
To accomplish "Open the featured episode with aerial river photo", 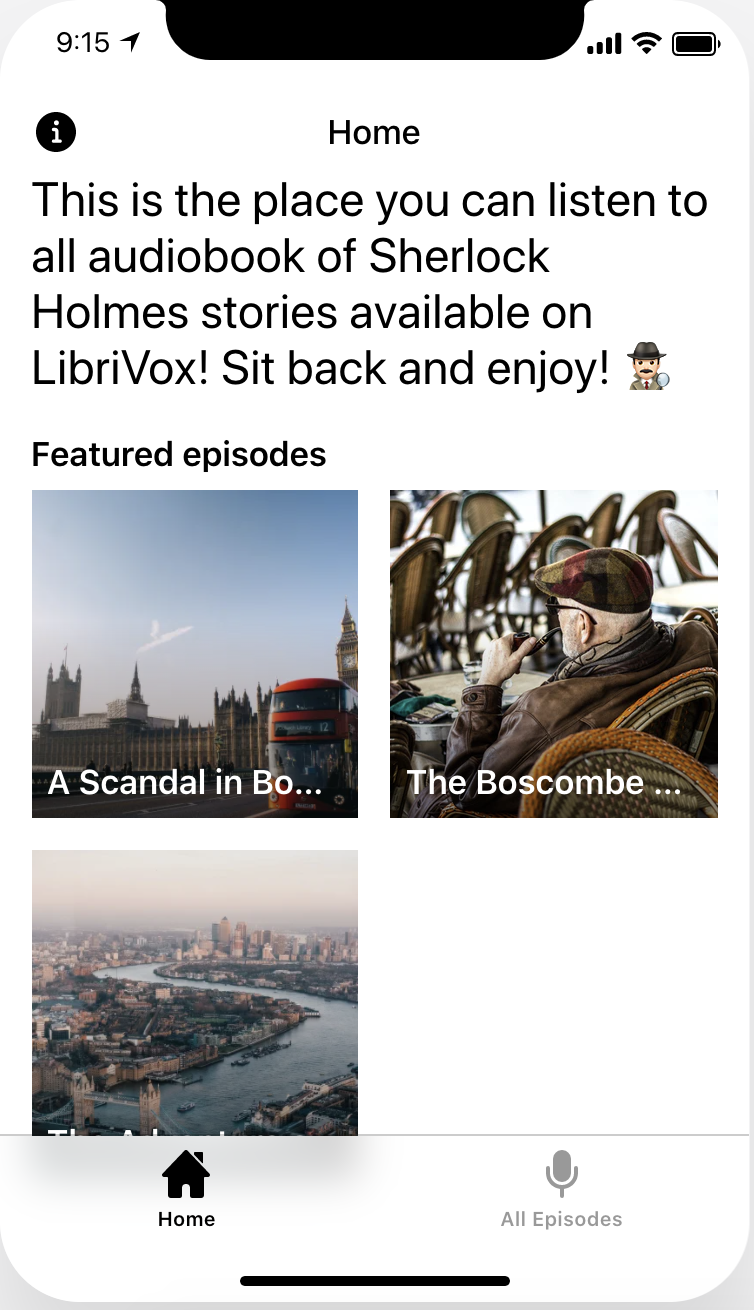I will coord(195,990).
